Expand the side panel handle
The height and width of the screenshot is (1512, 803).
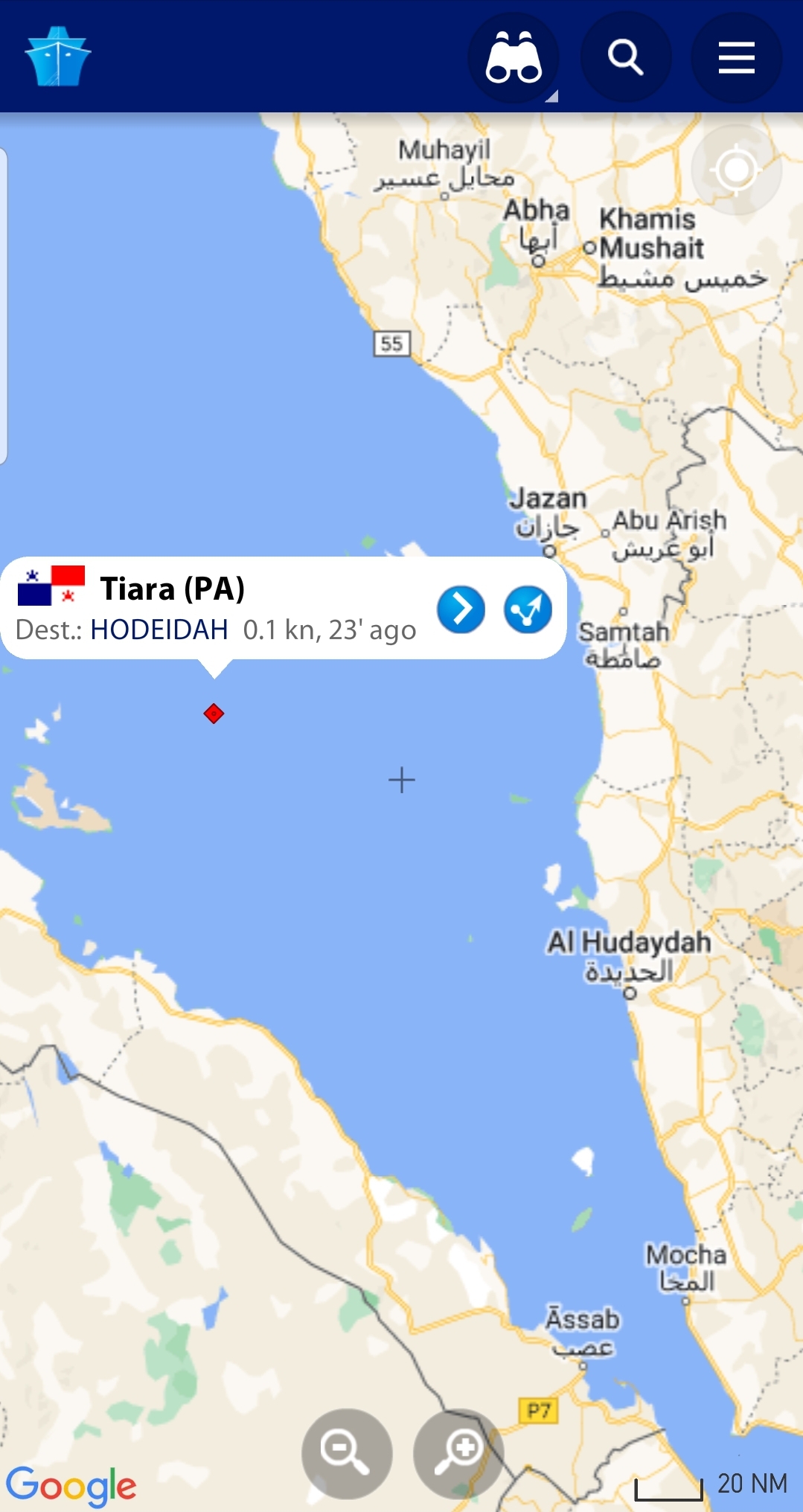4,305
